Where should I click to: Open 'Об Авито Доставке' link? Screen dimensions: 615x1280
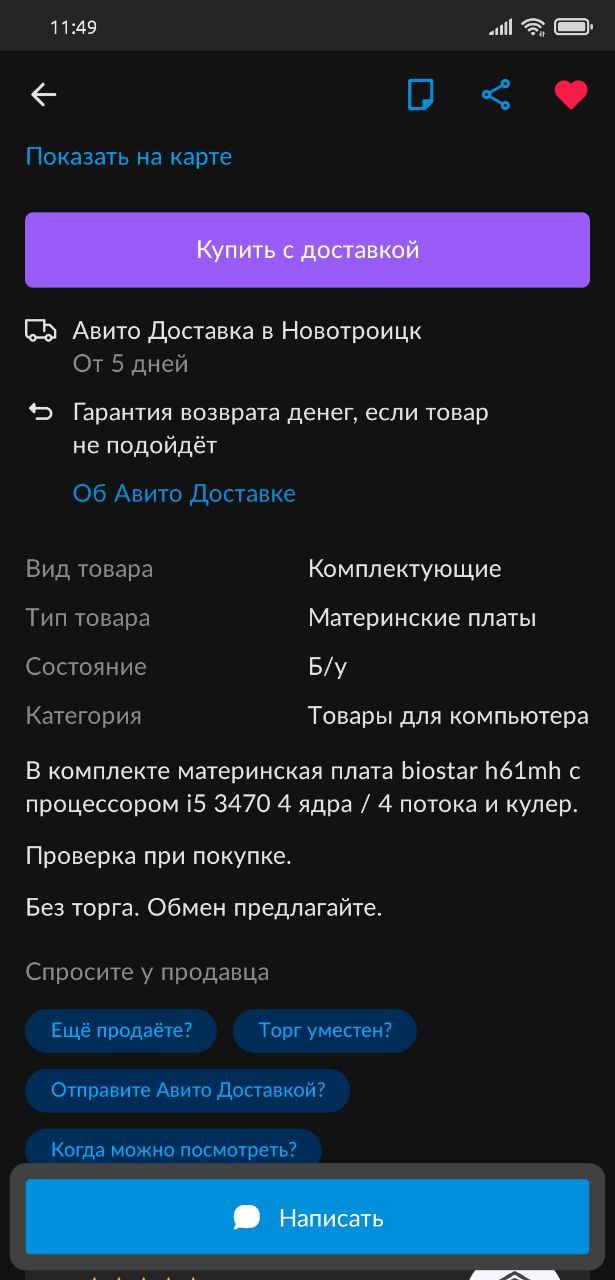tap(184, 494)
